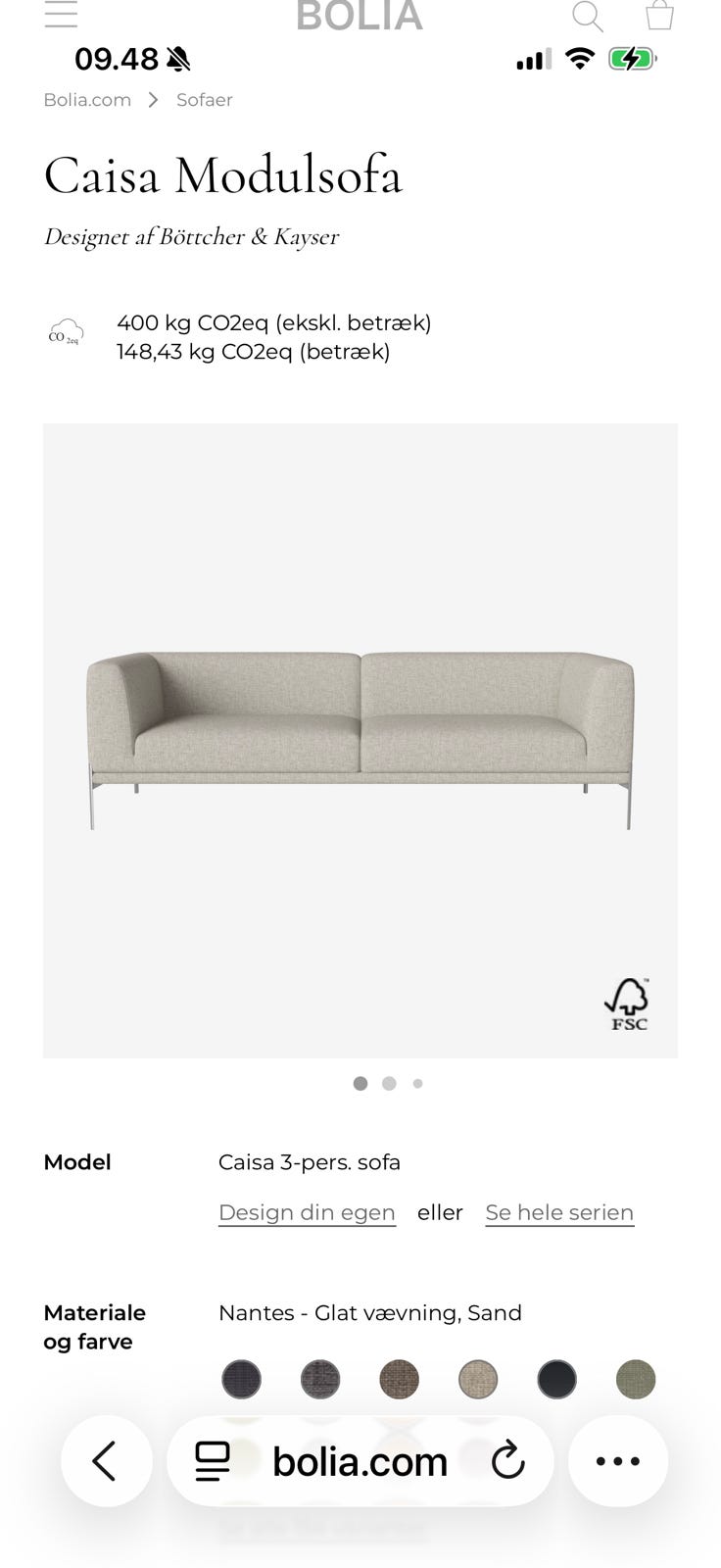Screen dimensions: 721x1568
Task: Pick the olive green fabric swatch
Action: coord(636,1379)
